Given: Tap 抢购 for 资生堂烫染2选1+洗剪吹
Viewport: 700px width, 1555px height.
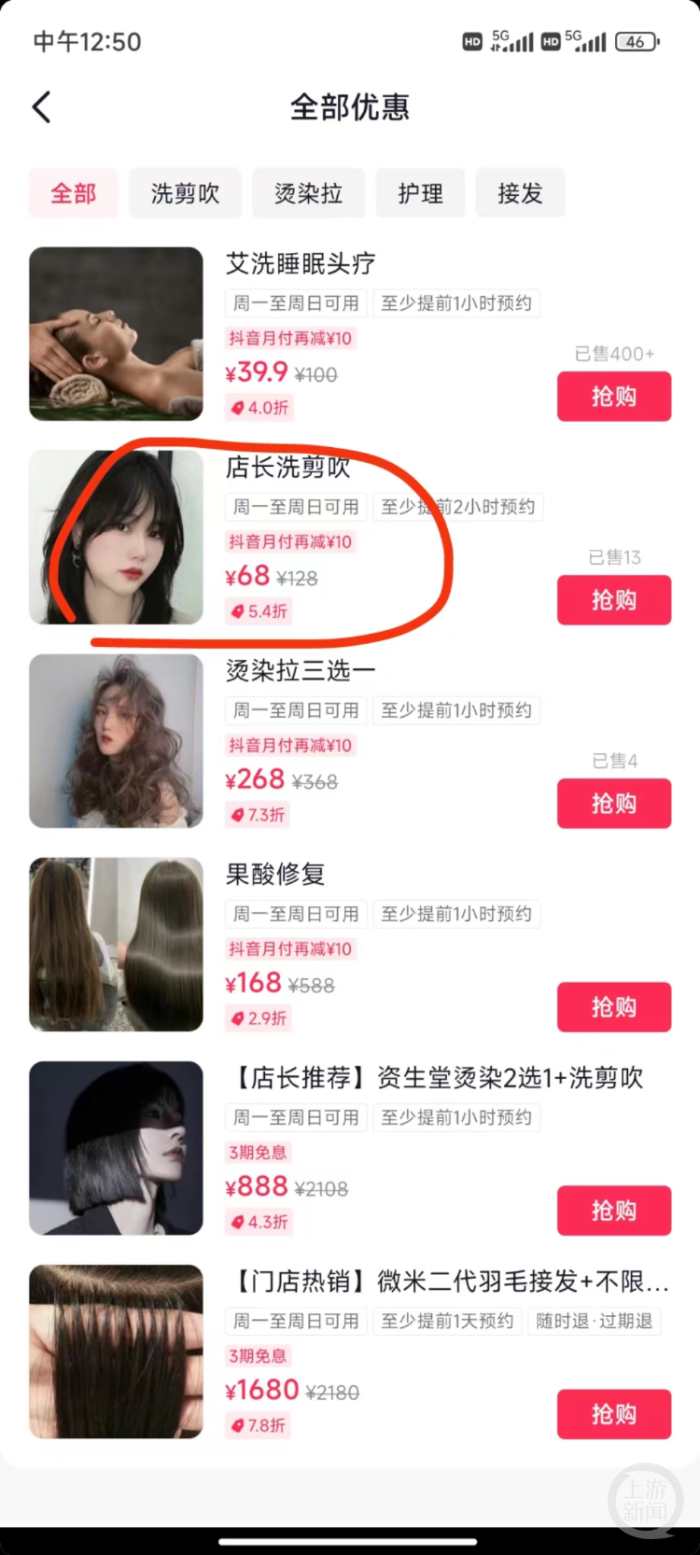Looking at the screenshot, I should point(613,1211).
